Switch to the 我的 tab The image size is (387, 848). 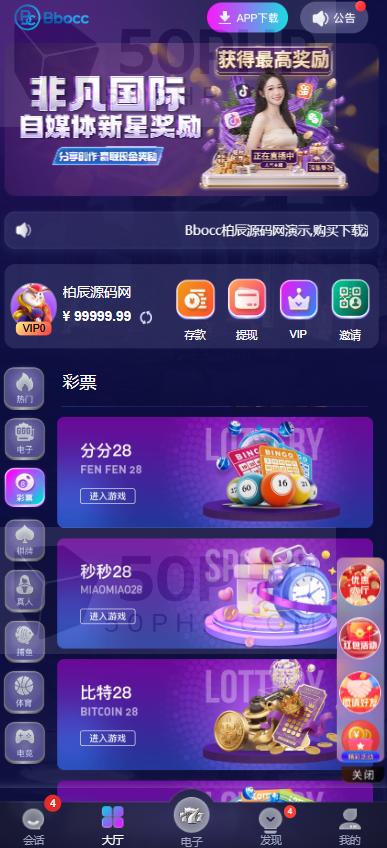click(x=350, y=827)
